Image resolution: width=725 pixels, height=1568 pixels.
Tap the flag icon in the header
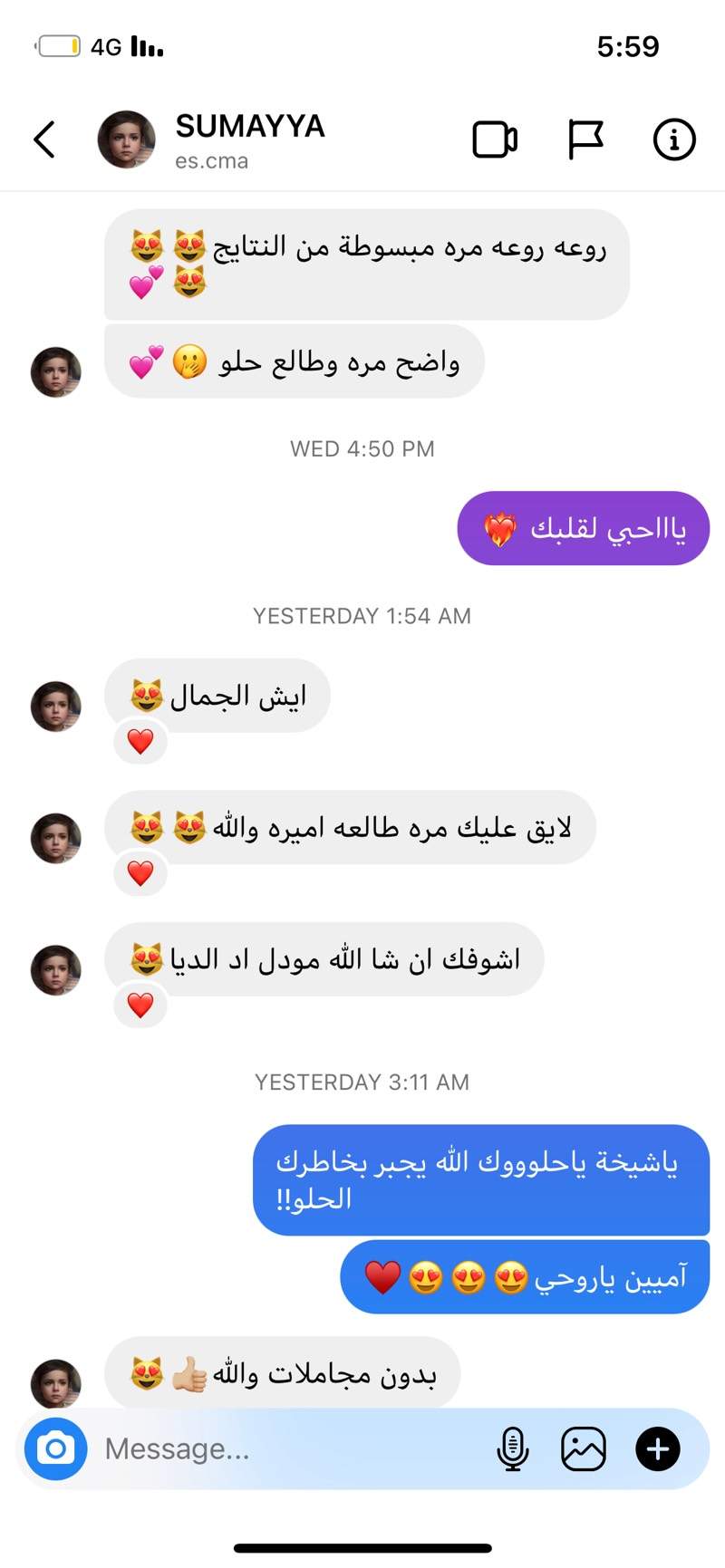pyautogui.click(x=585, y=139)
